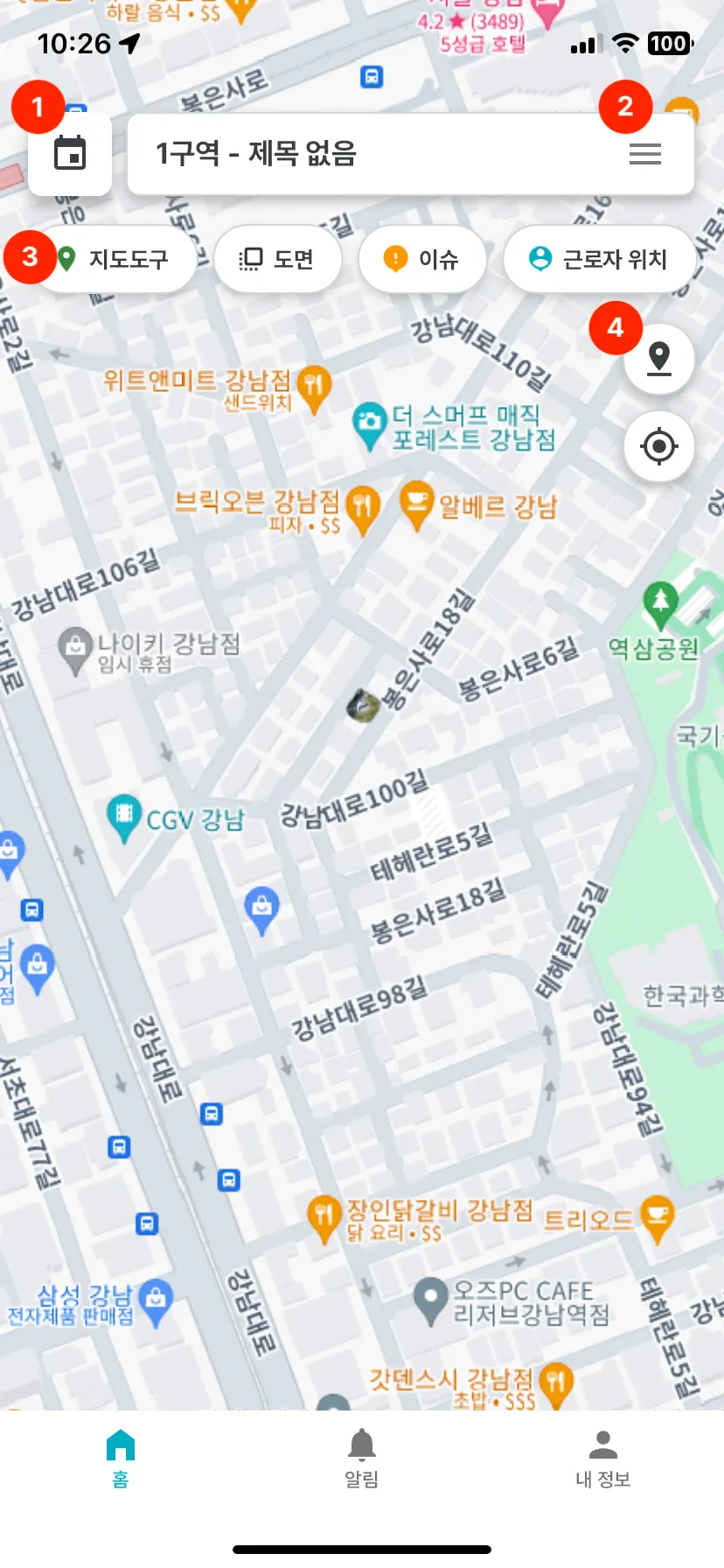
Task: Go to the 내 정보 tab
Action: 603,1458
